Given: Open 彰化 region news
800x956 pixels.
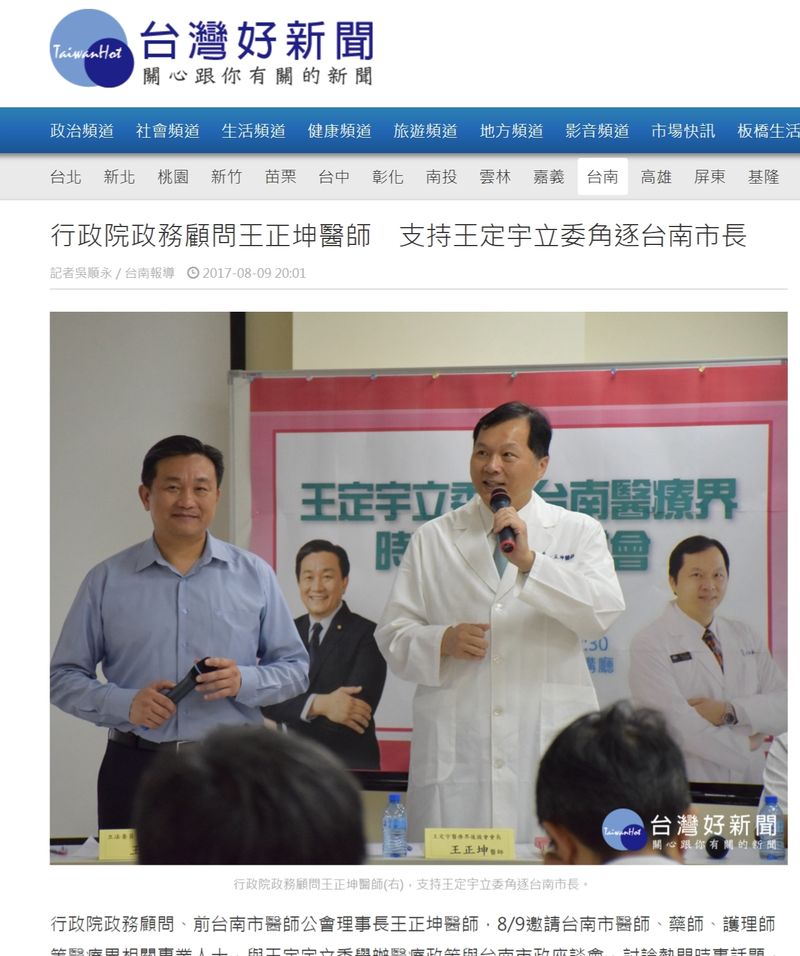Looking at the screenshot, I should pos(388,177).
